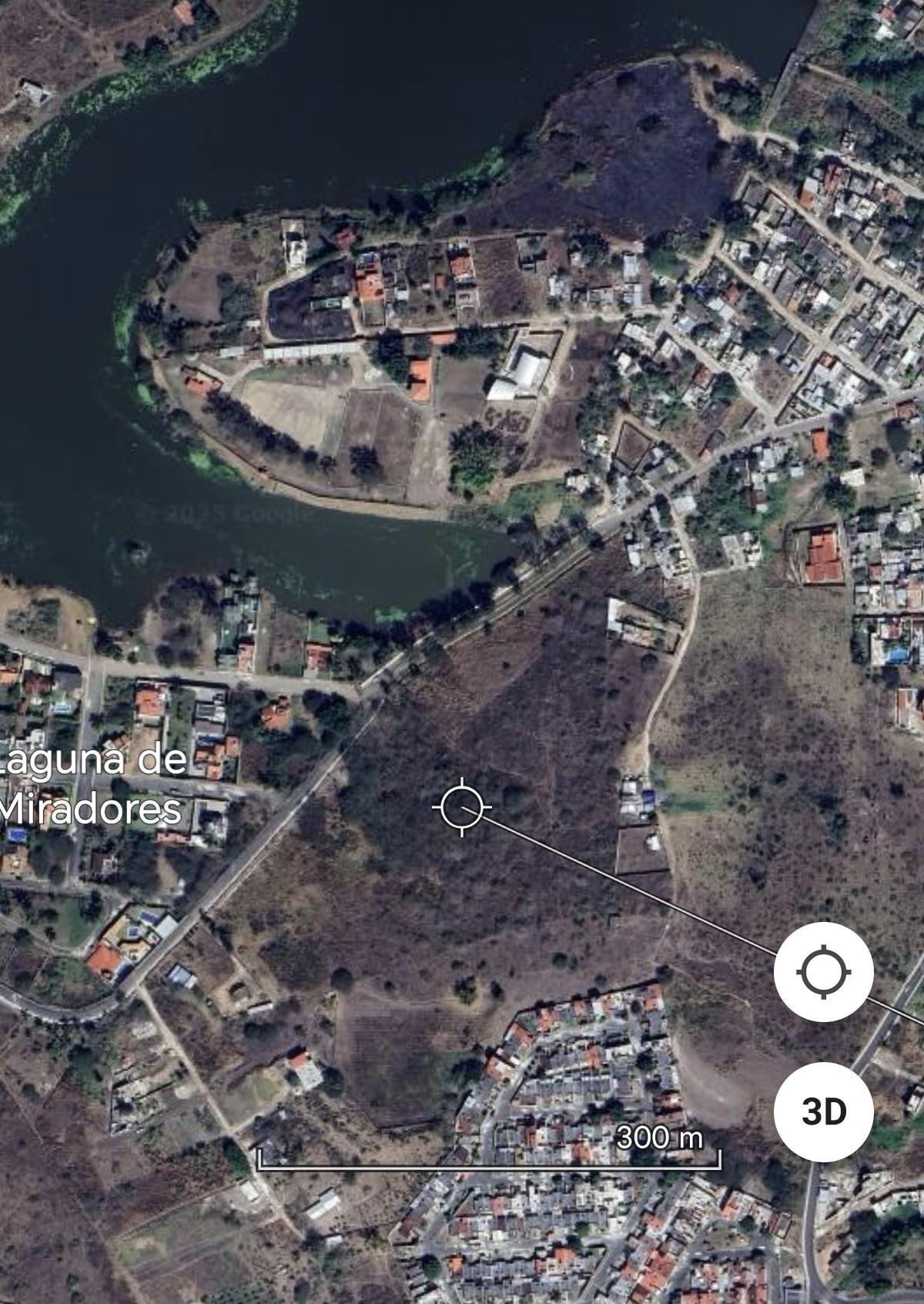The image size is (924, 1304).
Task: Switch the map to 3D view
Action: pos(823,1111)
